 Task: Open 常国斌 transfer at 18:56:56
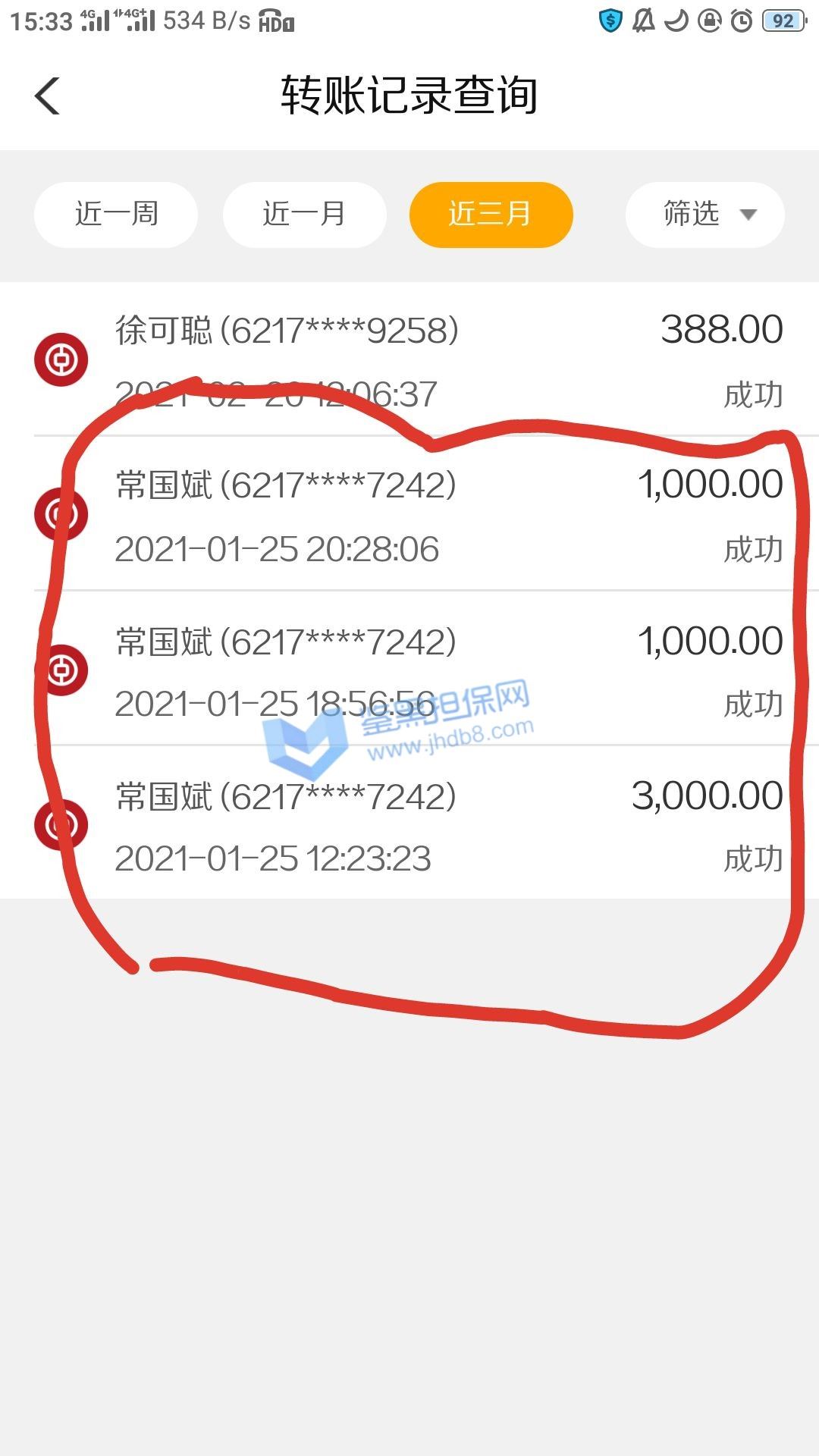coord(409,669)
